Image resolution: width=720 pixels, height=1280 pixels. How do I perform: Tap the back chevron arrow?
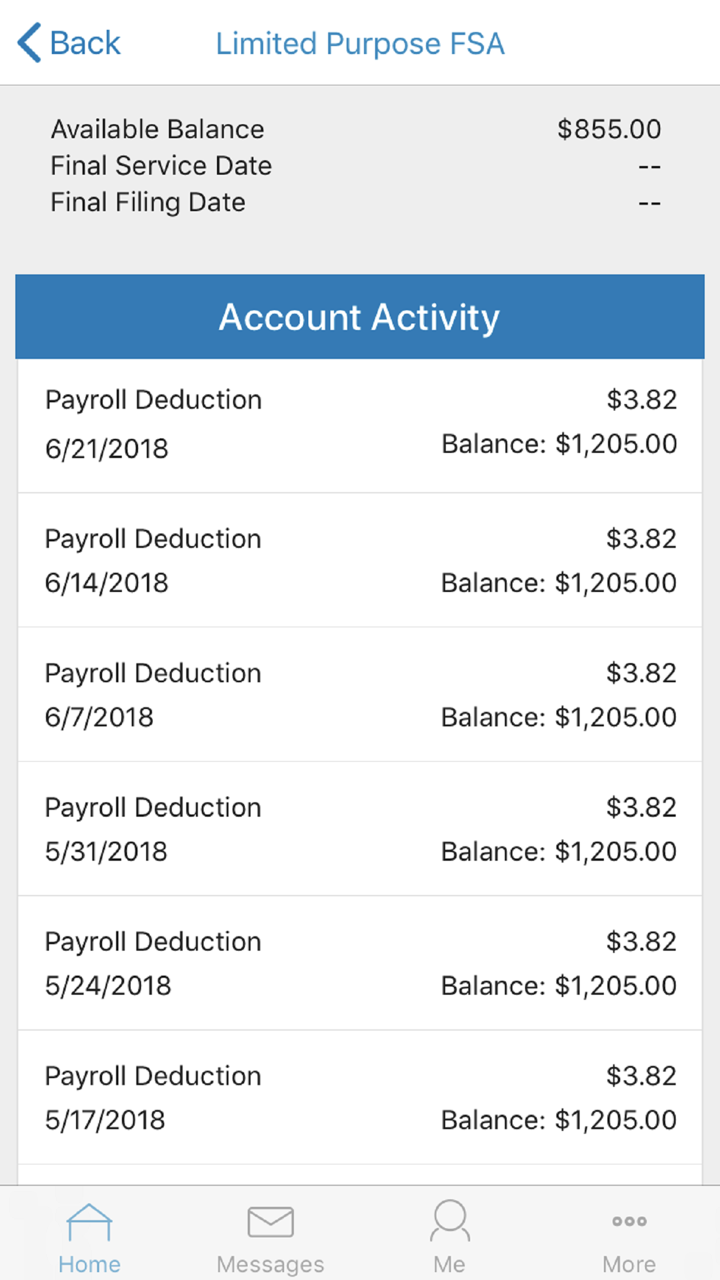click(25, 43)
